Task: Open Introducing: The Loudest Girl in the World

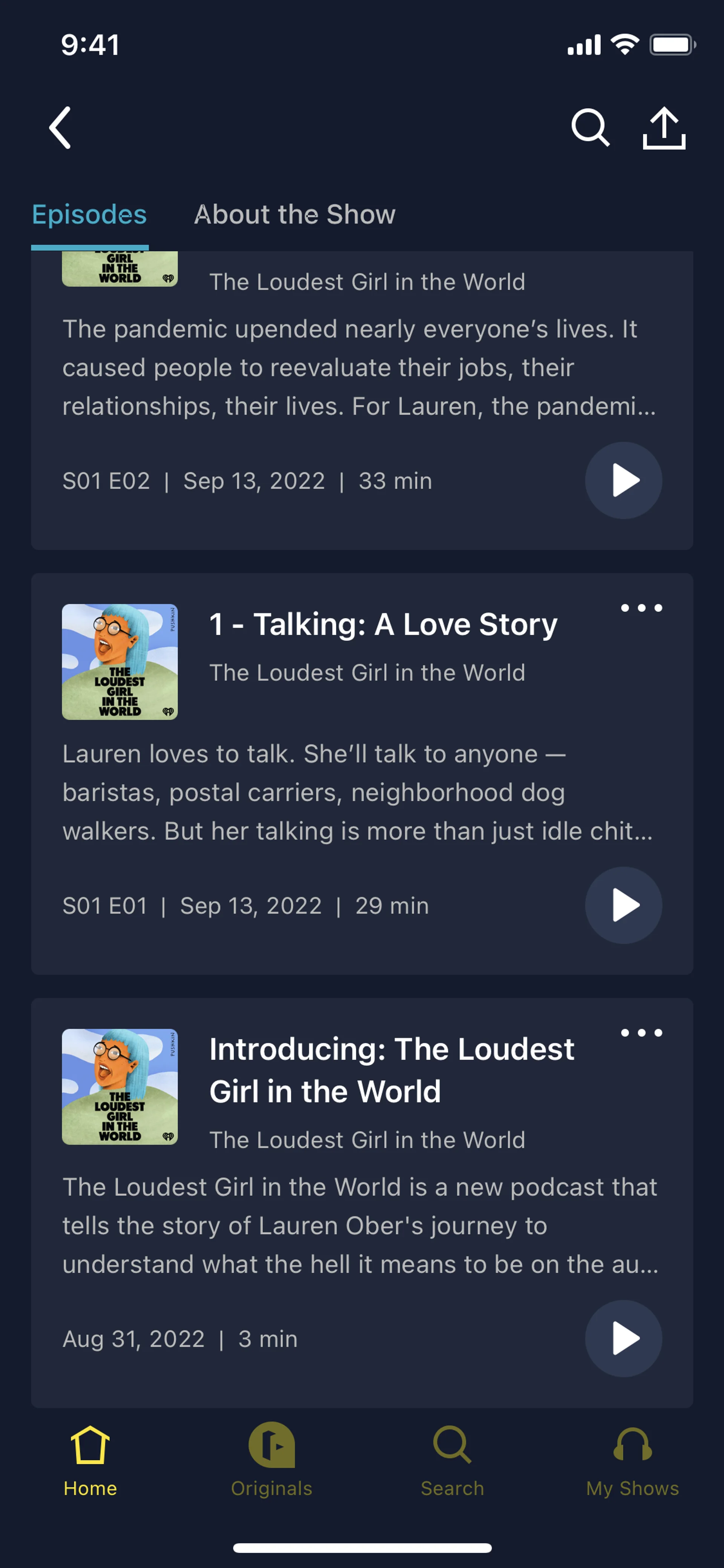Action: (391, 1070)
